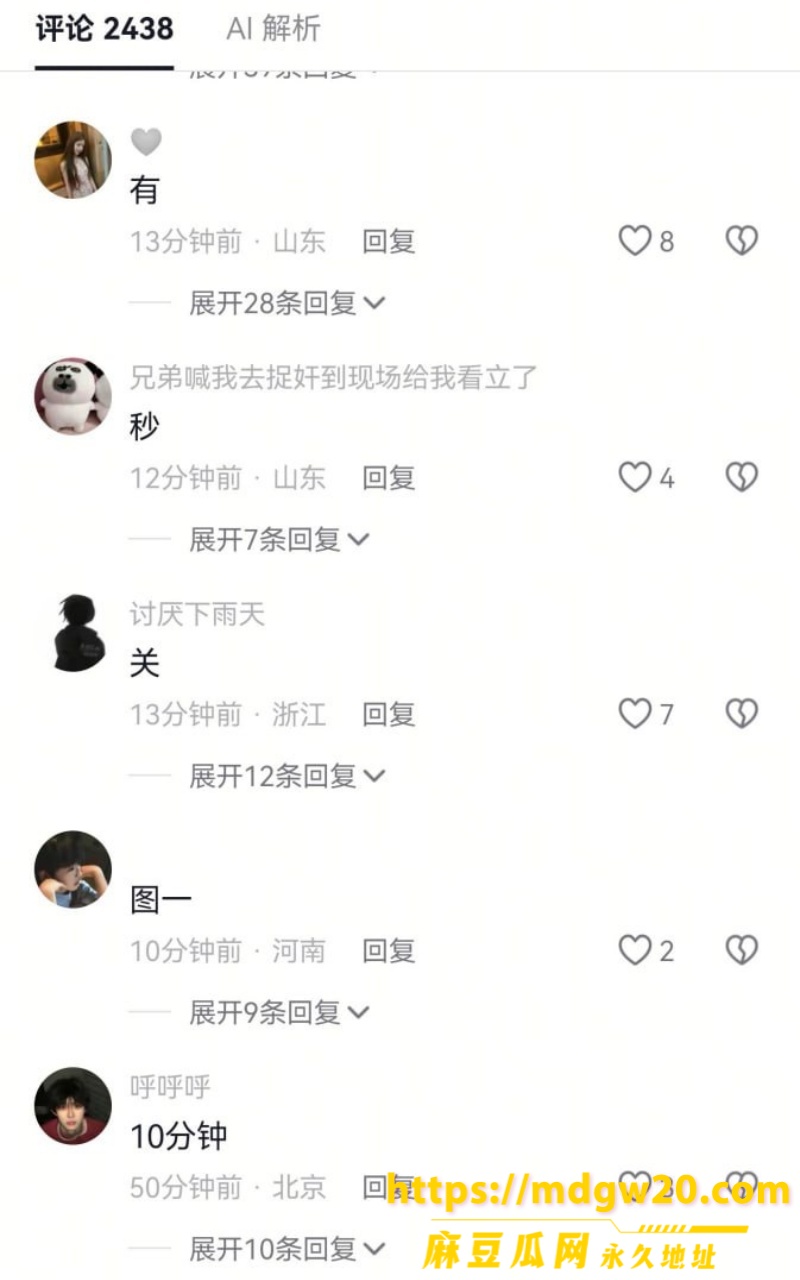Reply to the comment 有

pyautogui.click(x=389, y=242)
